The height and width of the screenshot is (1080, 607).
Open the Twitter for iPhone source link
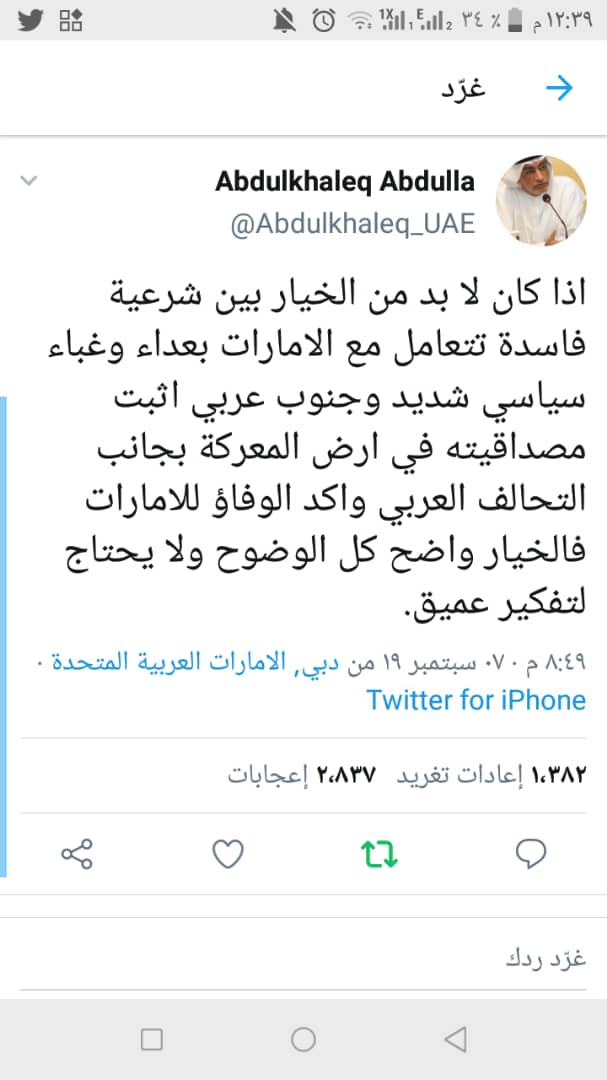[476, 699]
